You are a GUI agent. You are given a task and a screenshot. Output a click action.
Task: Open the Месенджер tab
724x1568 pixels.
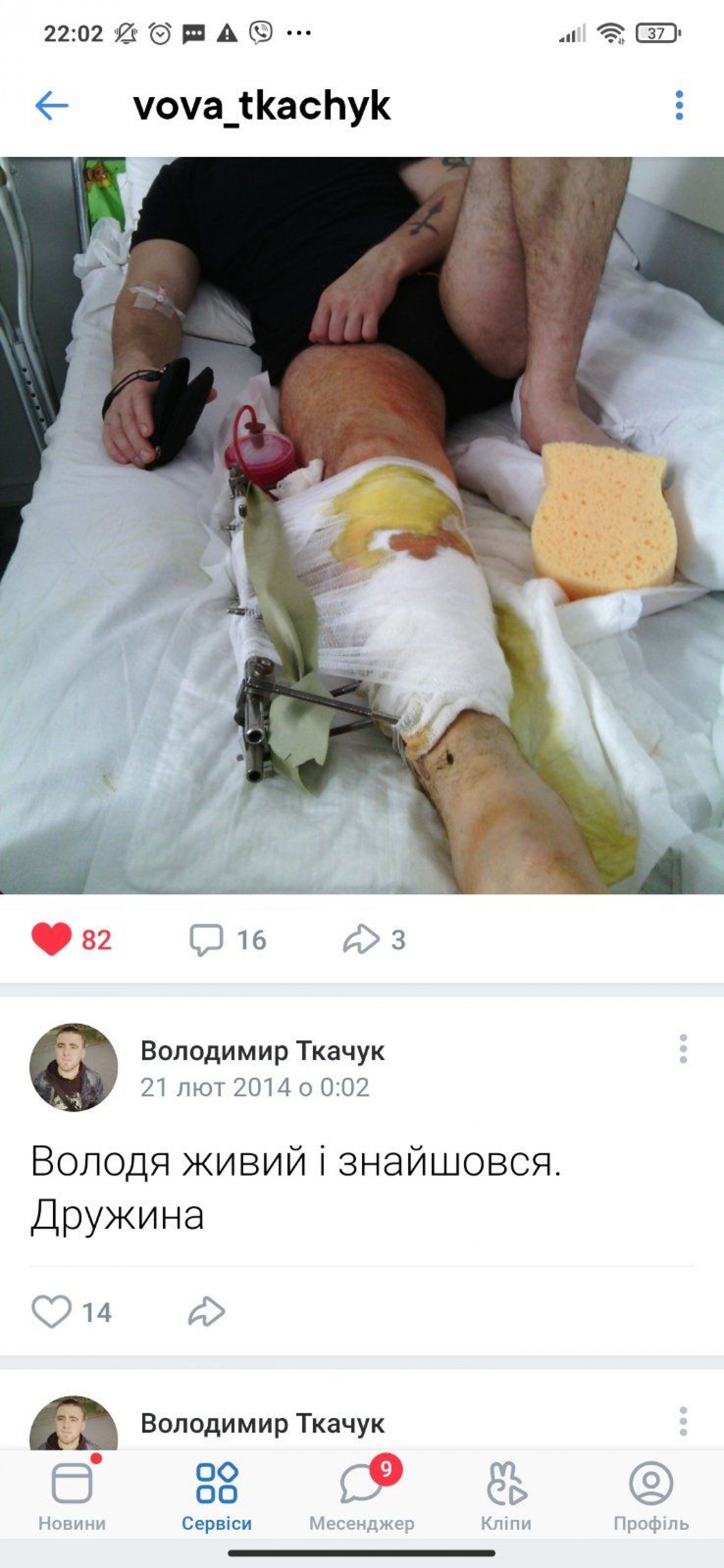pyautogui.click(x=362, y=1499)
